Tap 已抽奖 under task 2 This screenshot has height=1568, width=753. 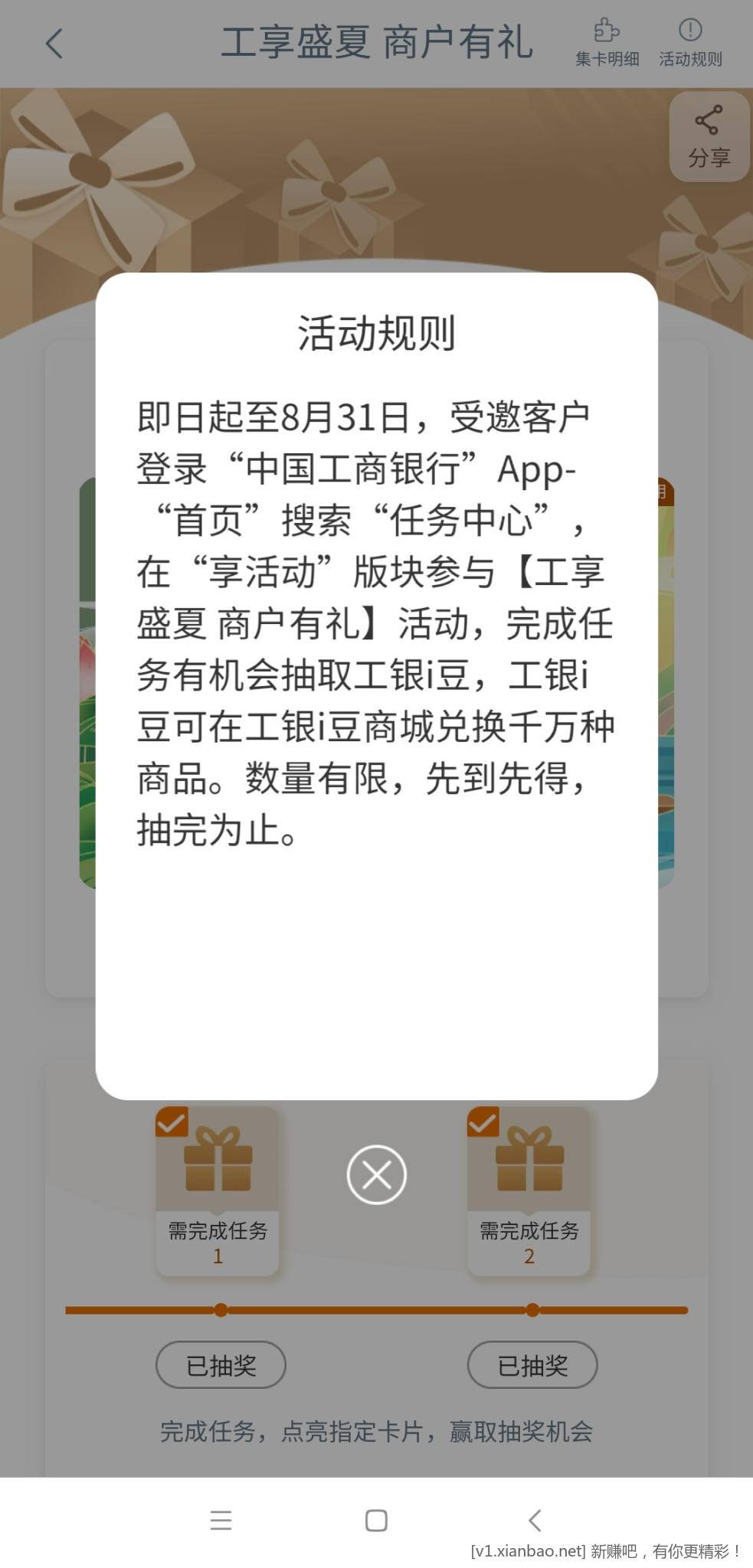[x=532, y=1364]
